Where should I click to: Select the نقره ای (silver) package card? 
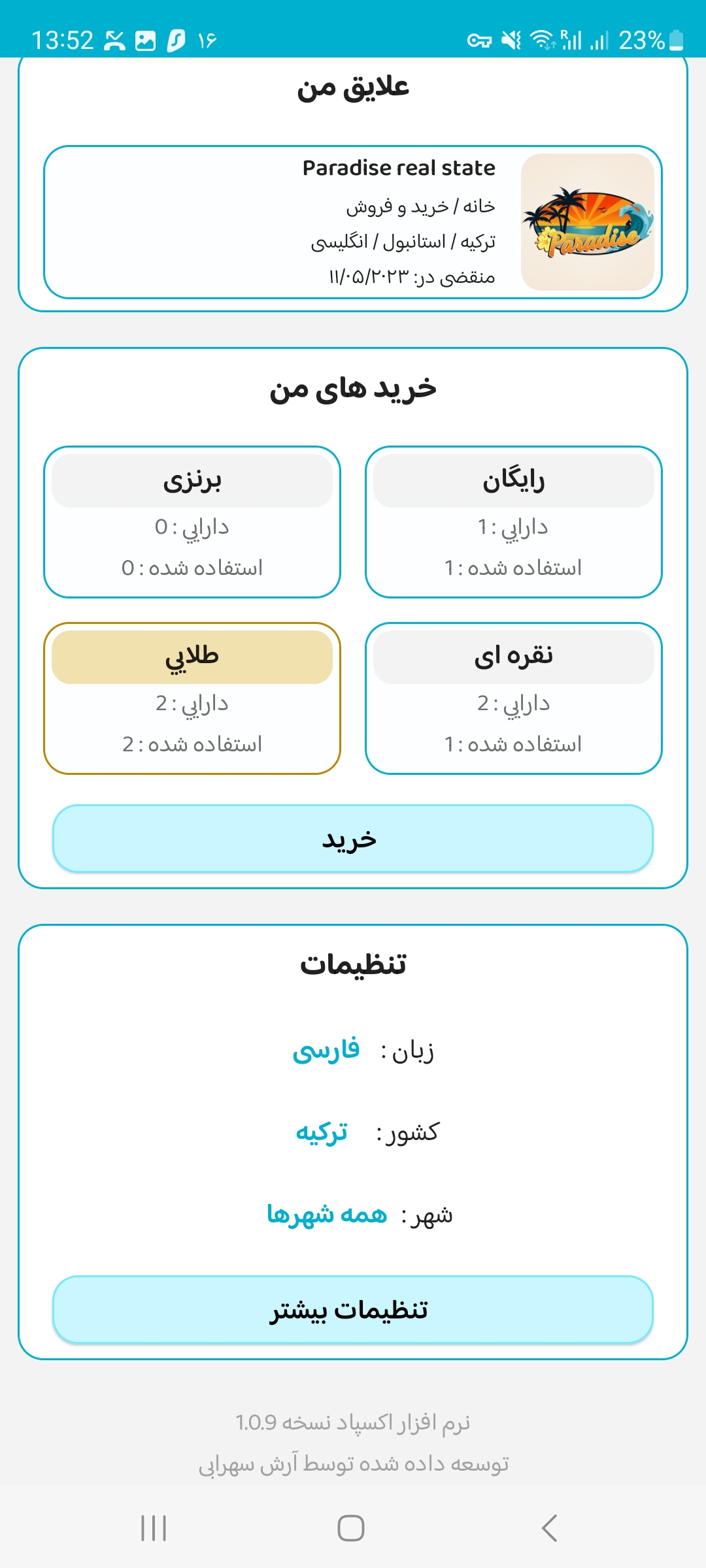click(514, 698)
